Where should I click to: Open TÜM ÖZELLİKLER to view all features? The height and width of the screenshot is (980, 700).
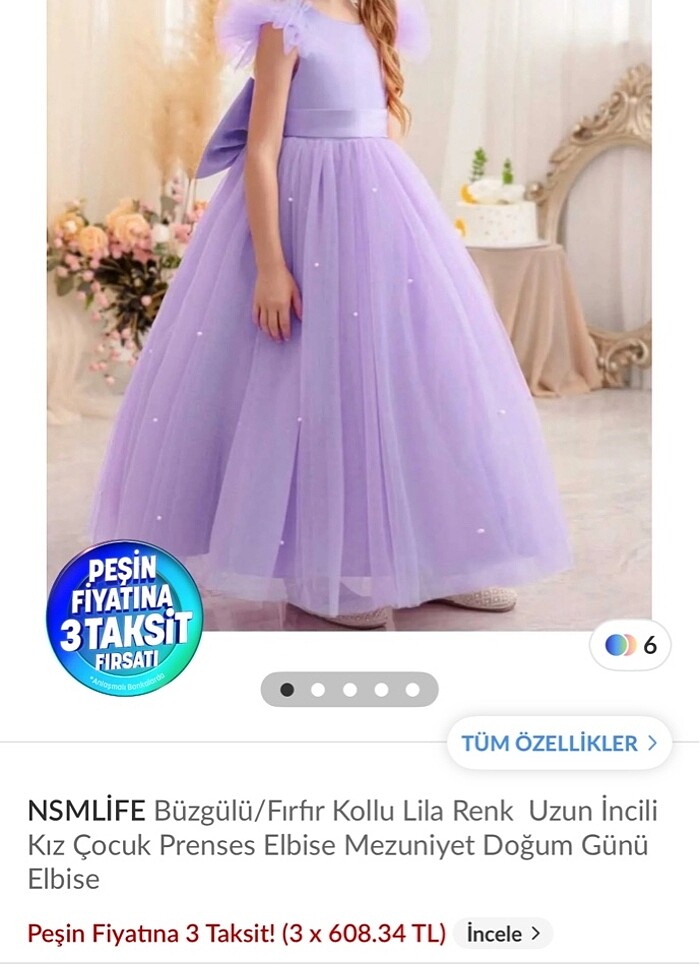(559, 743)
